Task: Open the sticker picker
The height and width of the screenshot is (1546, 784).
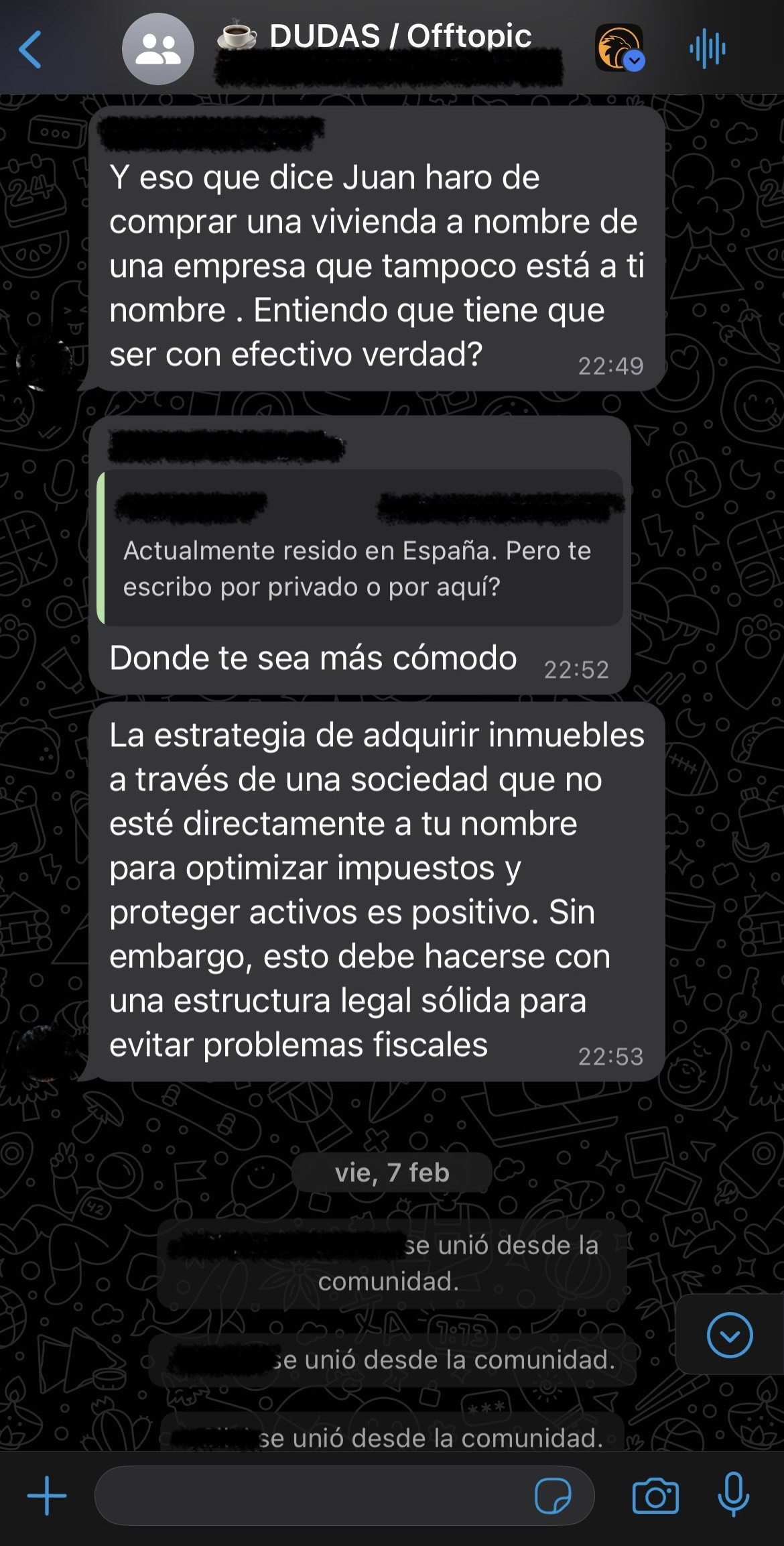Action: pyautogui.click(x=553, y=1495)
